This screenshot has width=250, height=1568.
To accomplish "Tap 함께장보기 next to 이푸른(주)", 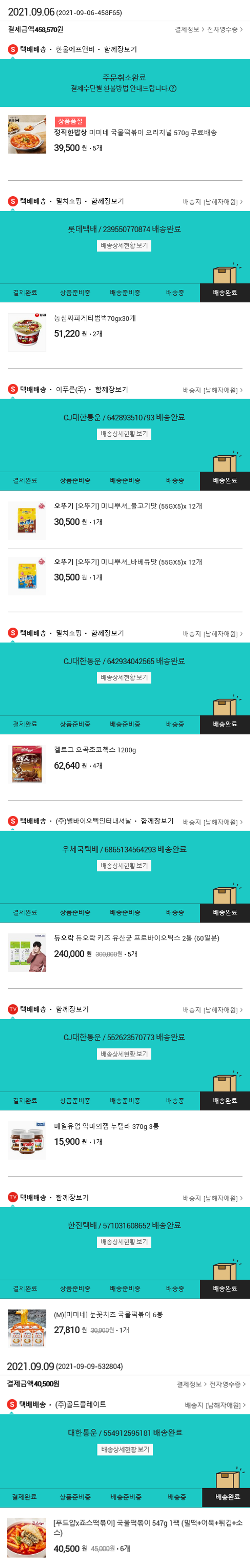I will point(111,390).
